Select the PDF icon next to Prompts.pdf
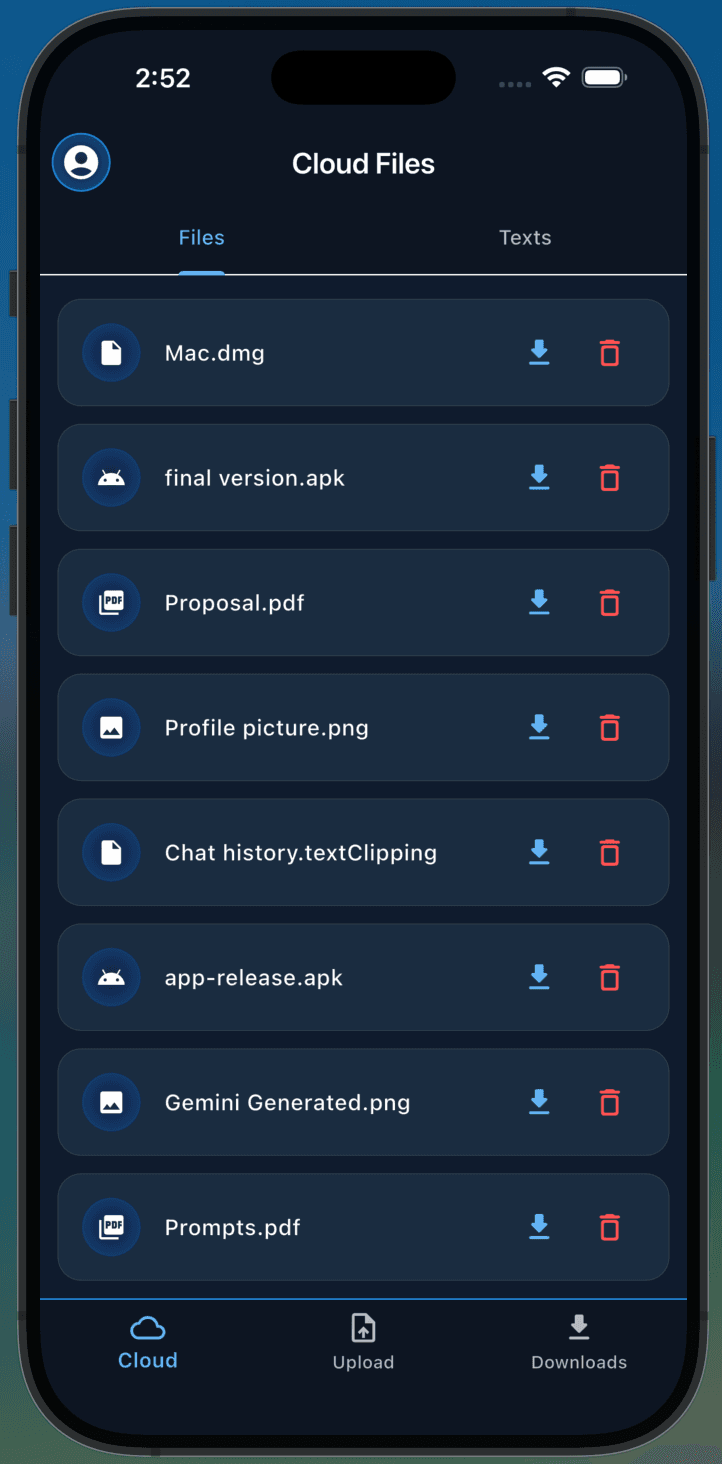 [111, 1227]
